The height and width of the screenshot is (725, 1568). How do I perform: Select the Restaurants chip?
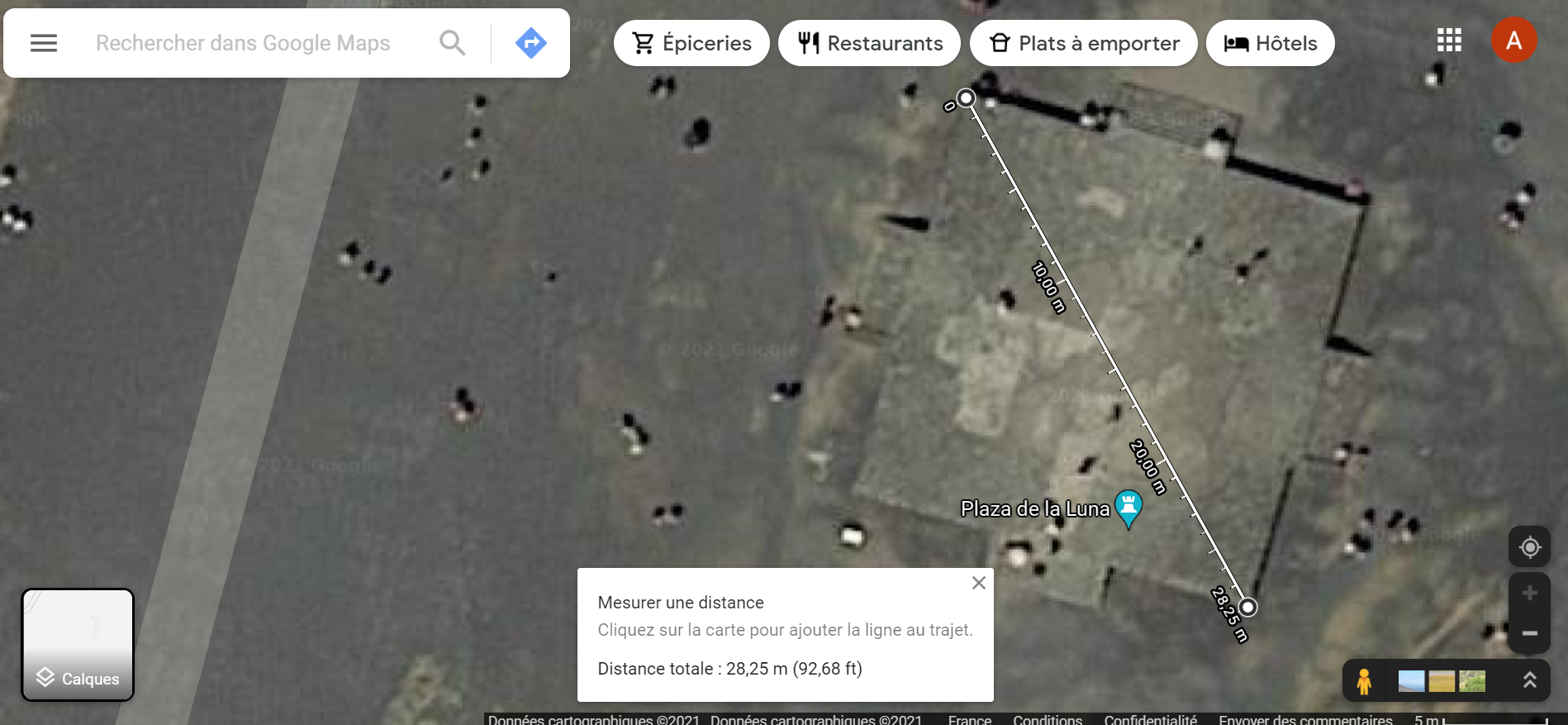869,43
